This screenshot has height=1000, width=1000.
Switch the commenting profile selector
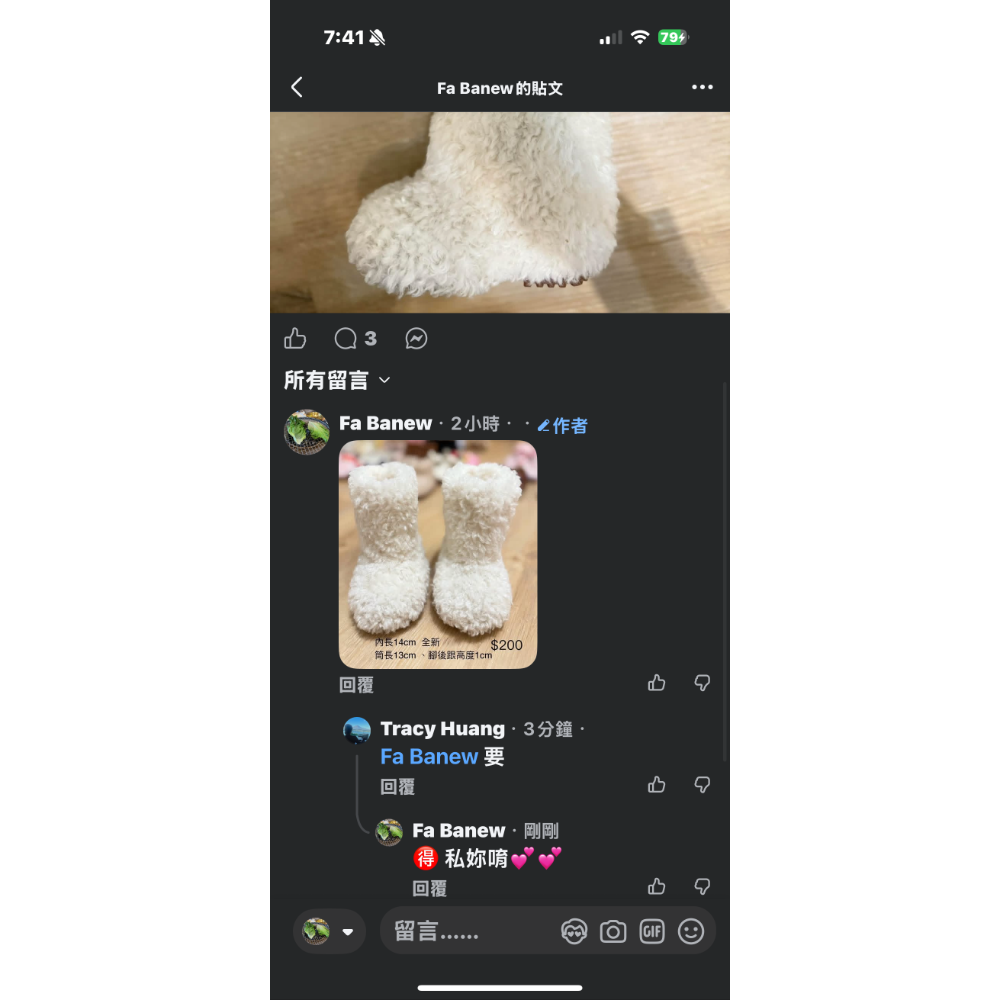point(329,932)
